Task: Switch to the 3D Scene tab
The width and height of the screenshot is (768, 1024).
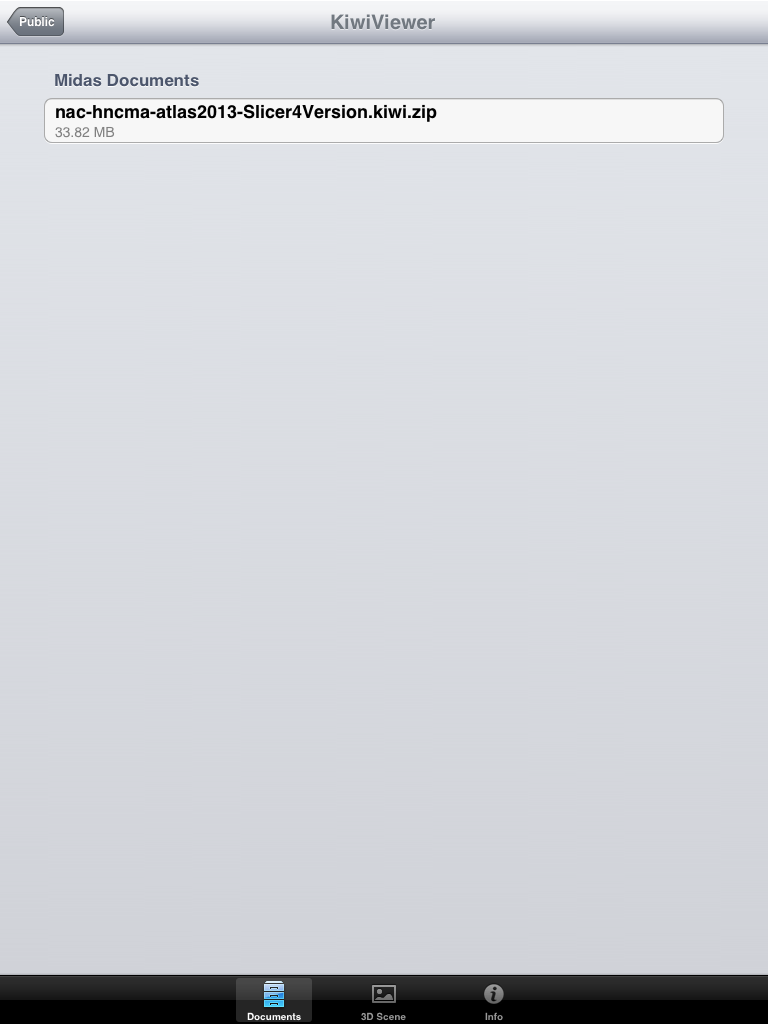Action: point(383,1000)
